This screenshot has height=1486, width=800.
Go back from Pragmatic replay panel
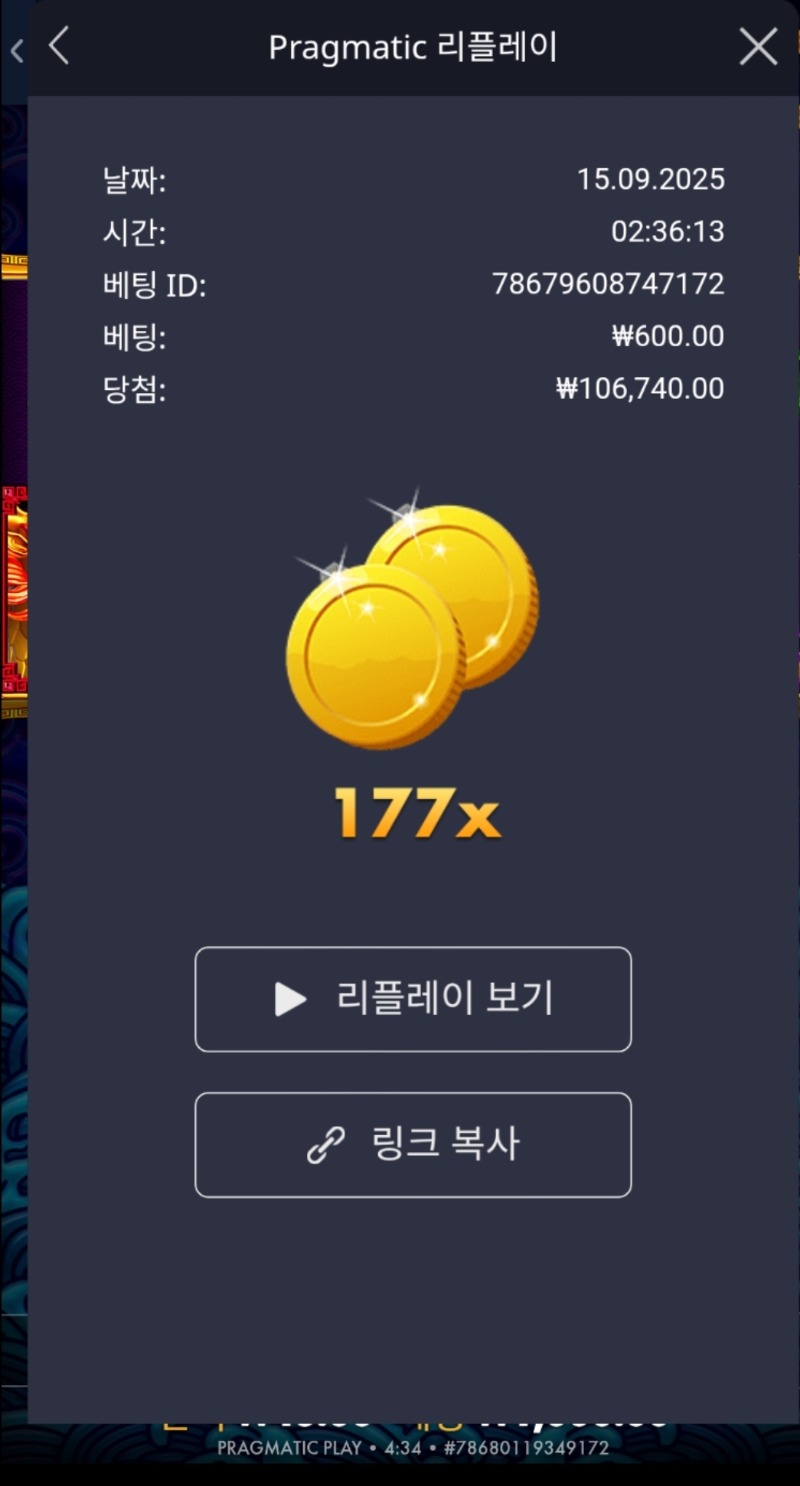[x=59, y=46]
